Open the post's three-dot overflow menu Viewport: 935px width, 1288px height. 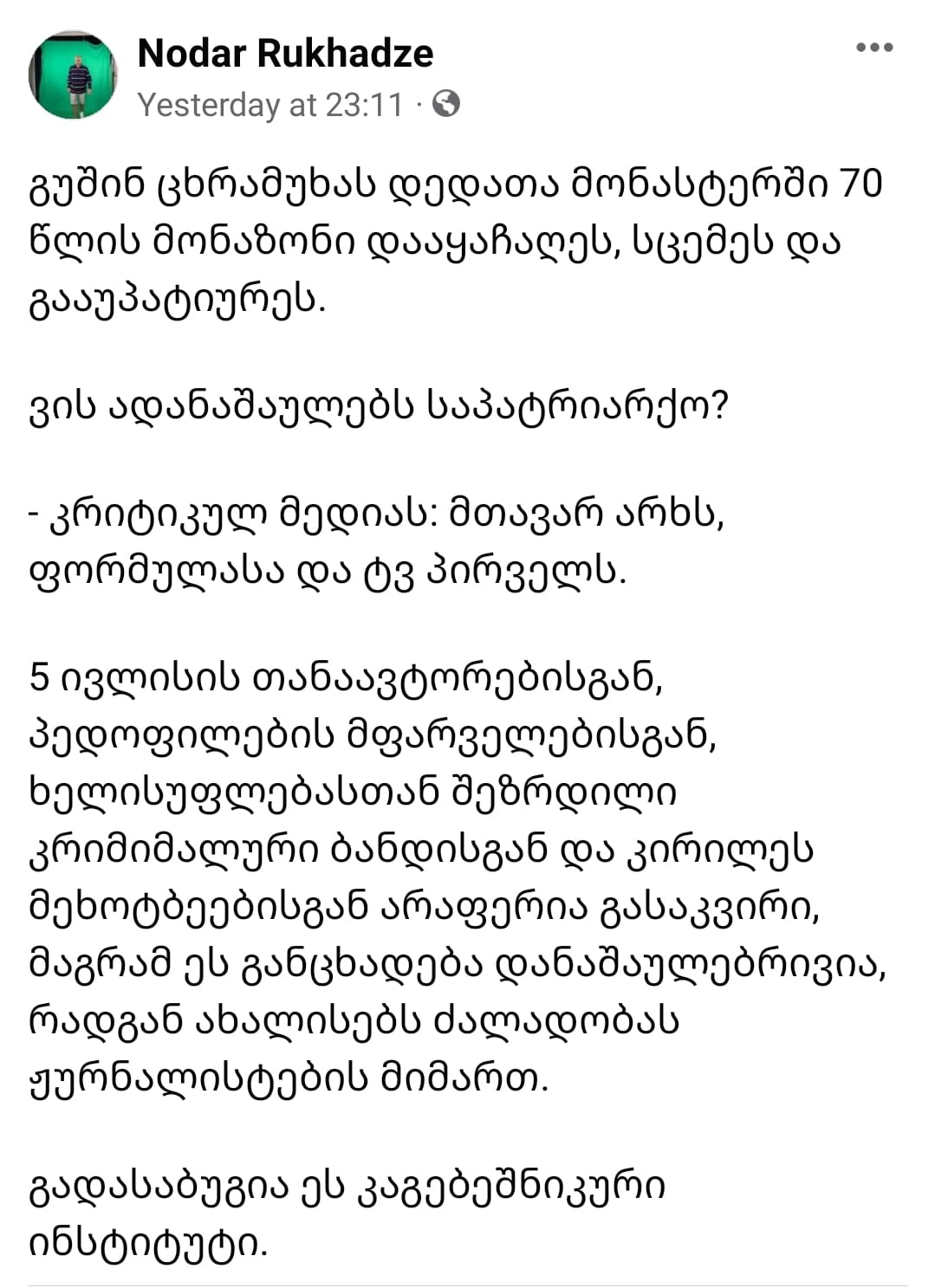tap(873, 48)
